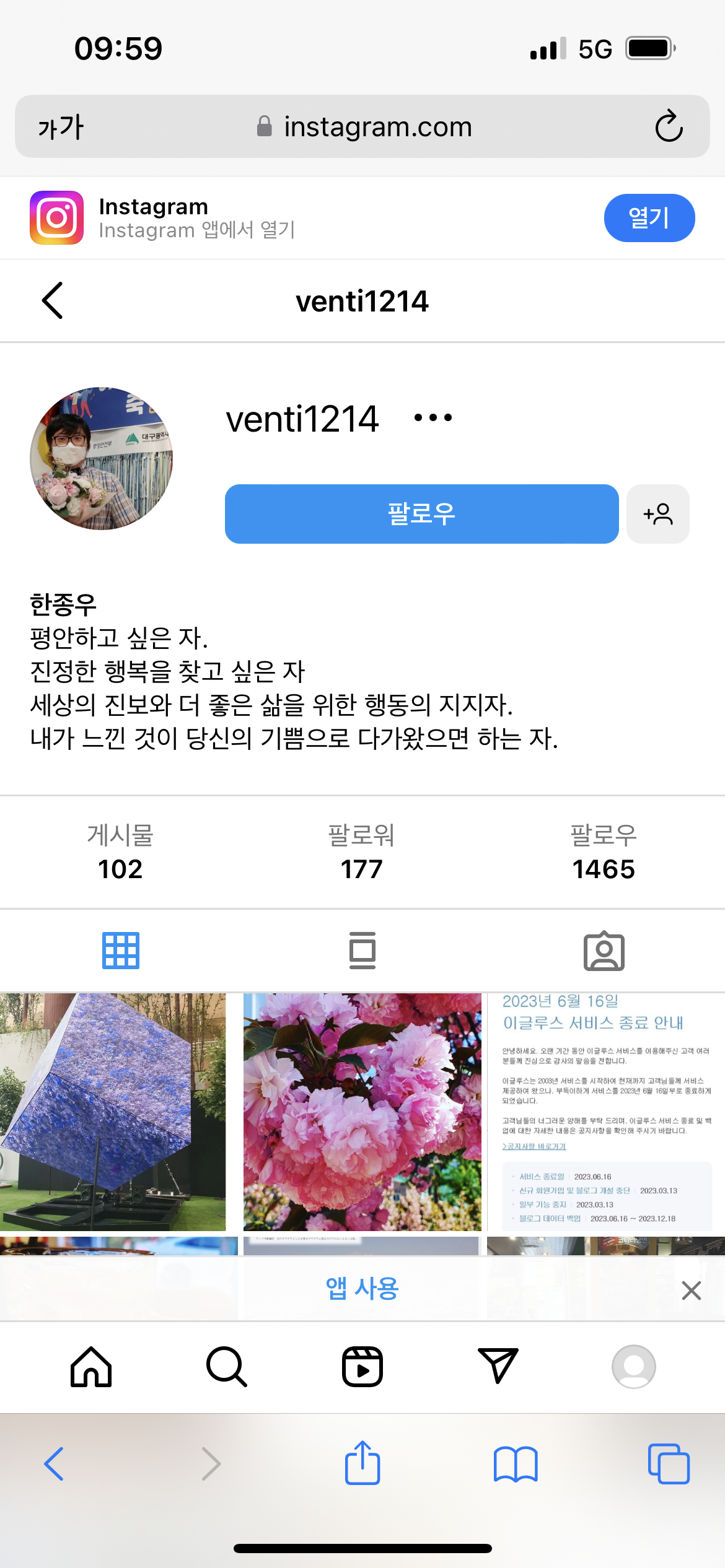Screen dimensions: 725x1568
Task: Tap the 열기 button to open in app
Action: 649,218
